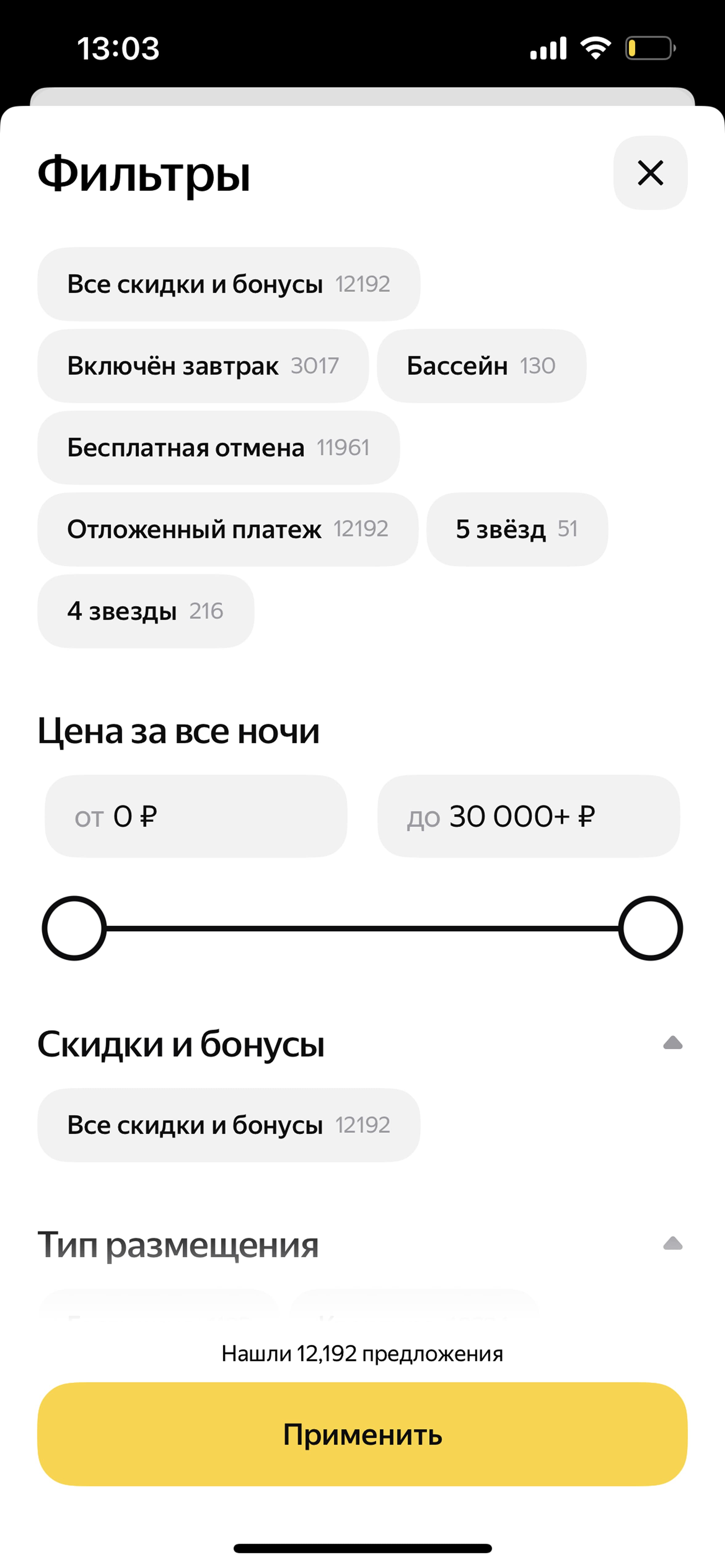
Task: Filter hotels by Бассейн
Action: pyautogui.click(x=481, y=366)
